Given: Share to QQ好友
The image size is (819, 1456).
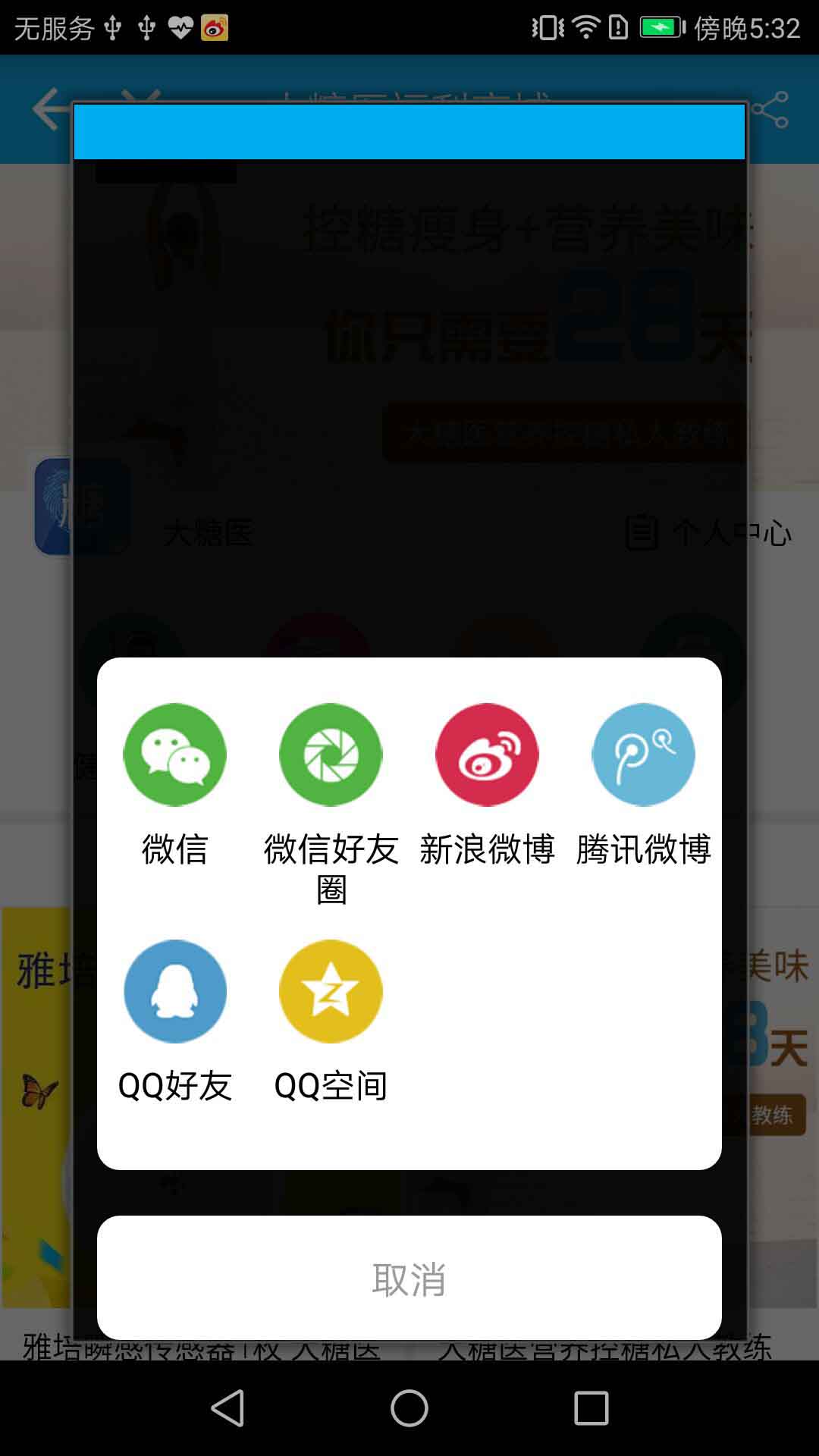Looking at the screenshot, I should (174, 991).
